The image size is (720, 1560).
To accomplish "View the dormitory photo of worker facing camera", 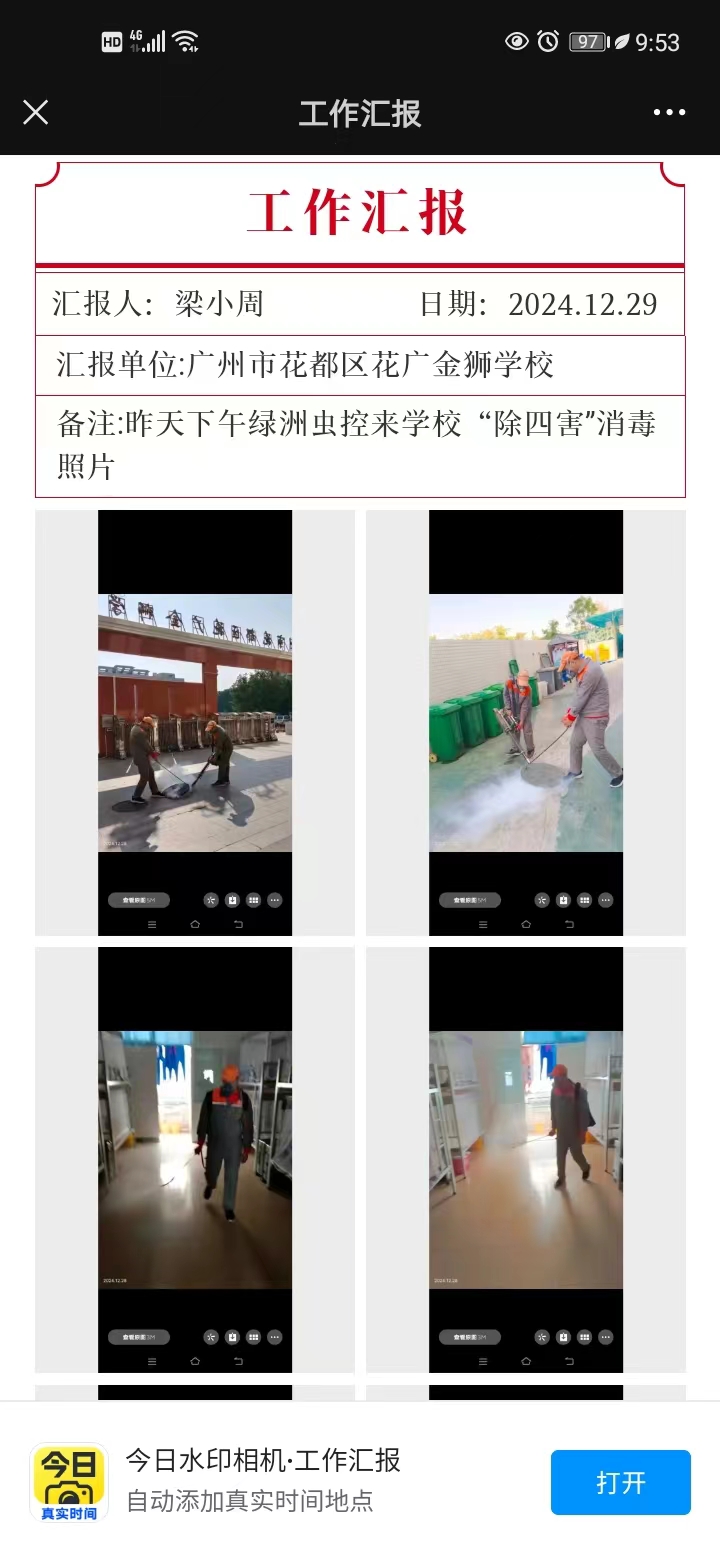I will 195,1160.
